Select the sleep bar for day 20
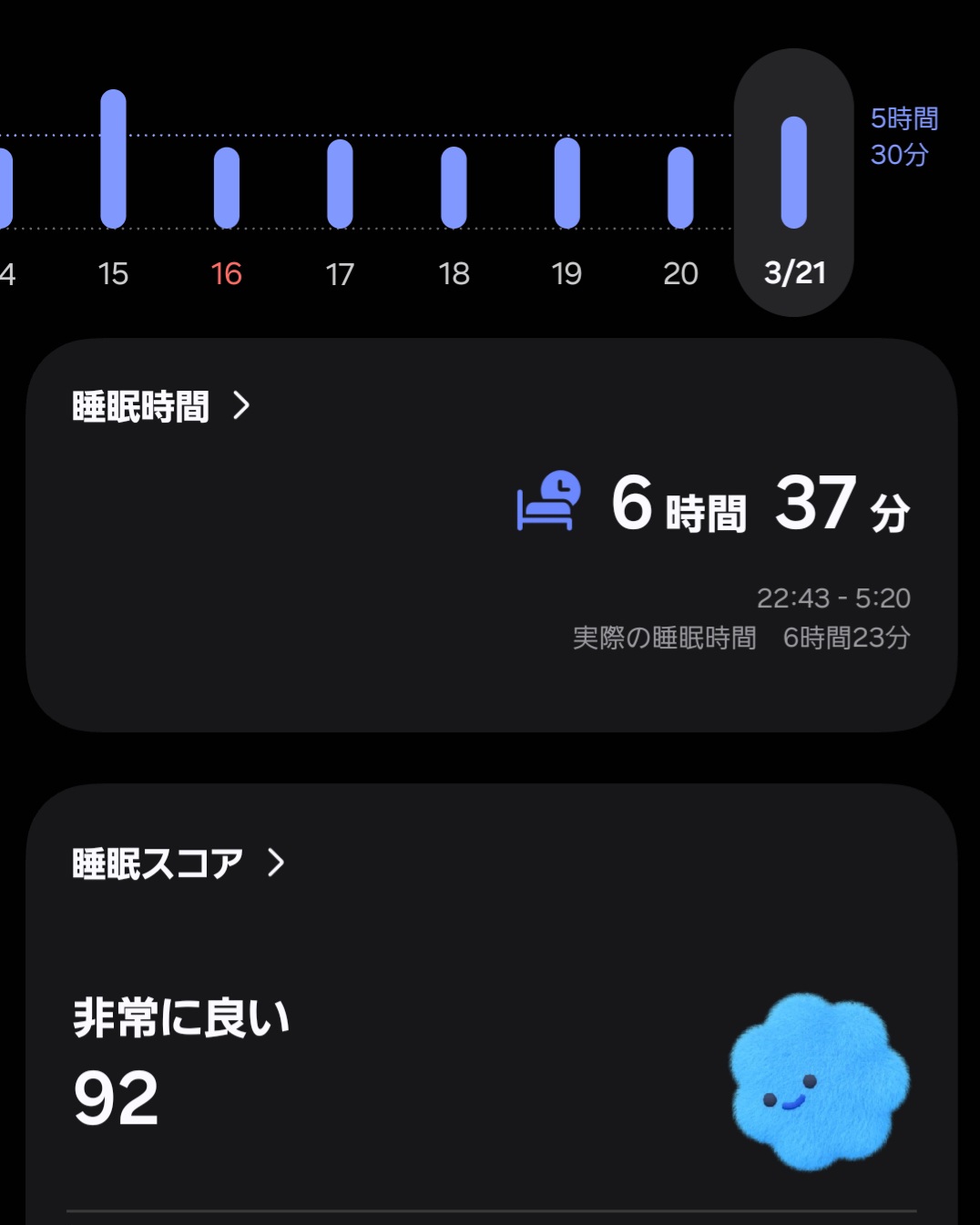The height and width of the screenshot is (1225, 980). coord(680,188)
